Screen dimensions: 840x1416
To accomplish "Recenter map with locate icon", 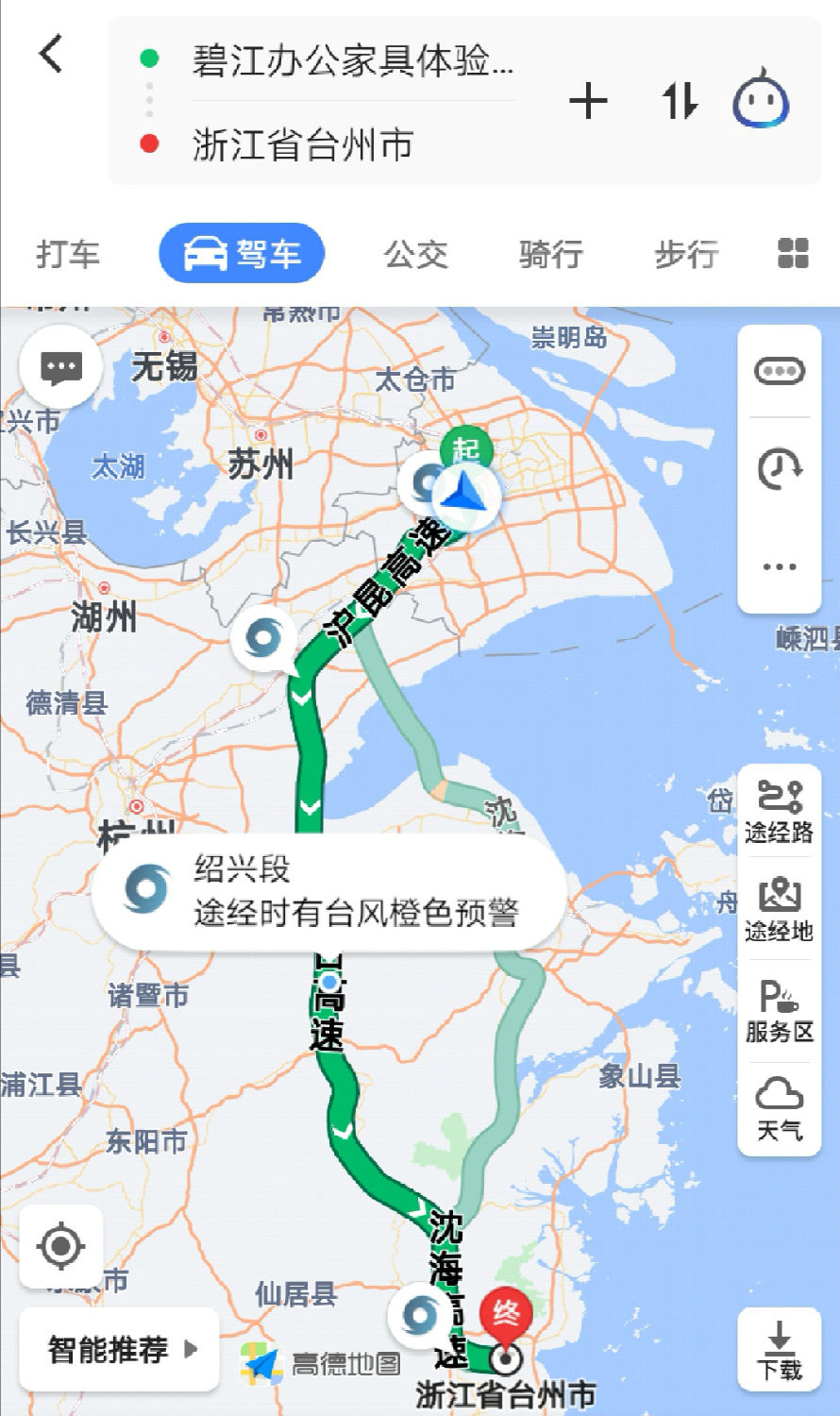I will 60,1246.
